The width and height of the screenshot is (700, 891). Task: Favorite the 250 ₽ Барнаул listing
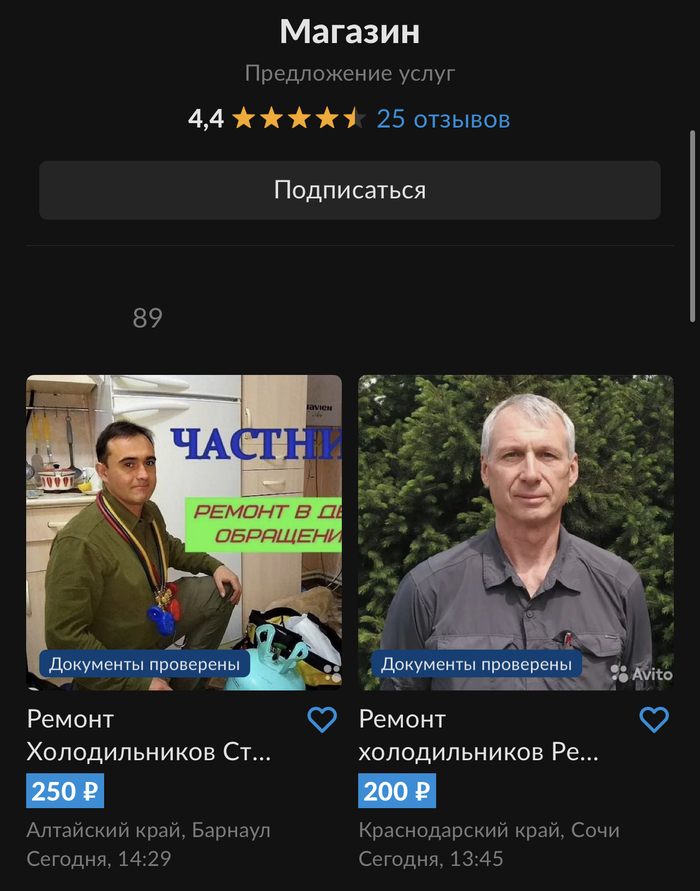[322, 719]
